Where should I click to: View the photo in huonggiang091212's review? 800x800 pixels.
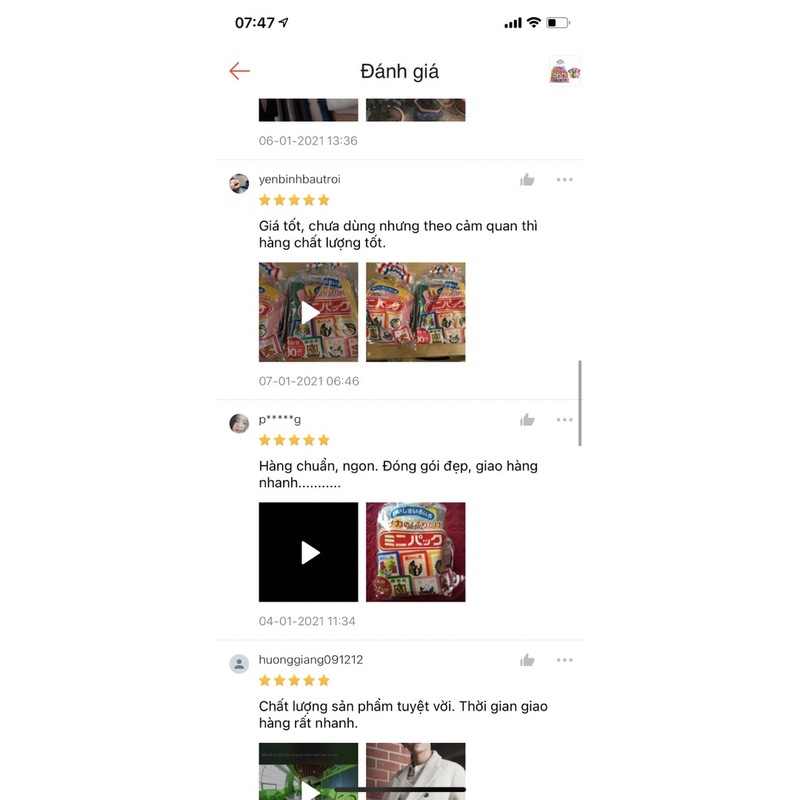point(415,770)
